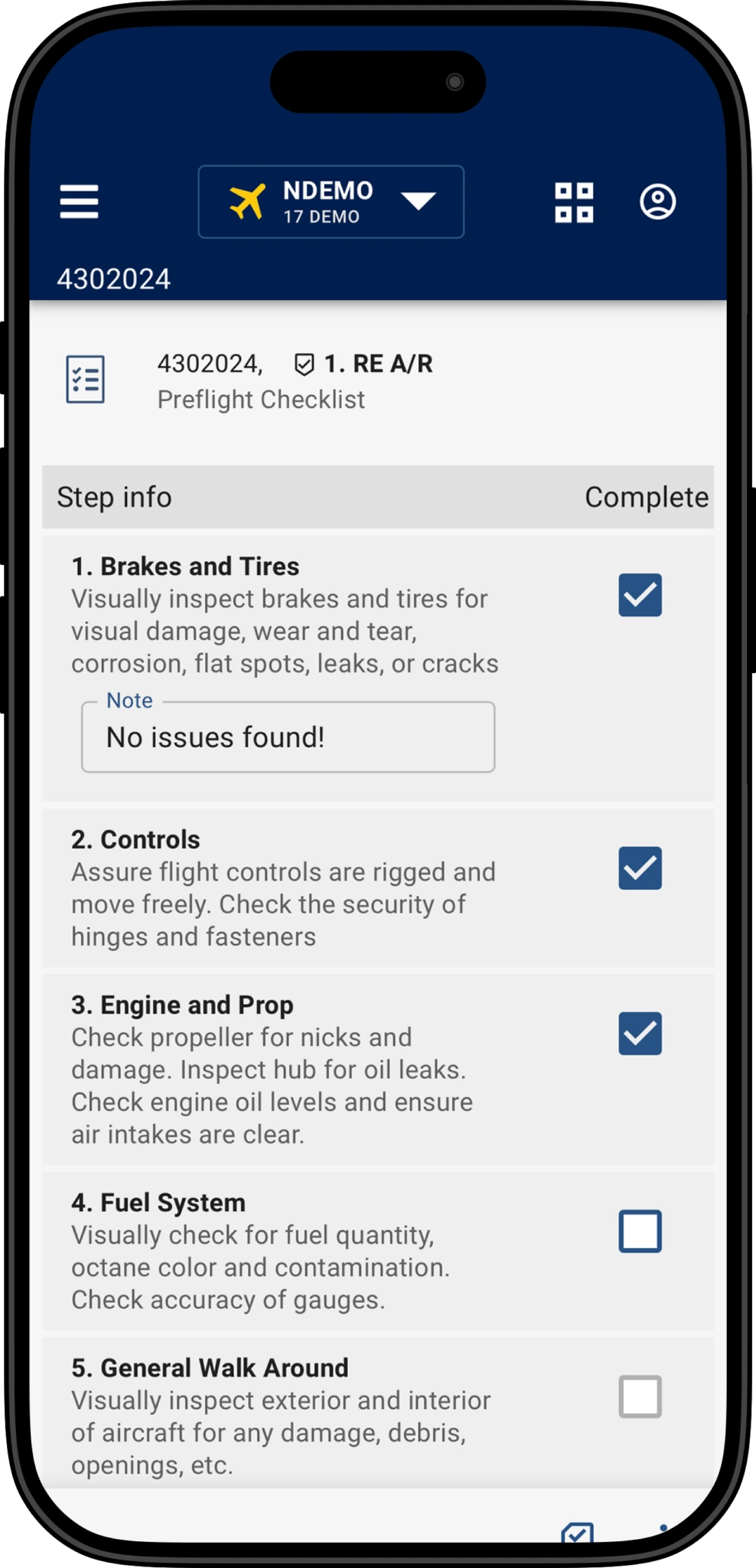
Task: Uncheck the Controls step checkbox
Action: [x=640, y=868]
